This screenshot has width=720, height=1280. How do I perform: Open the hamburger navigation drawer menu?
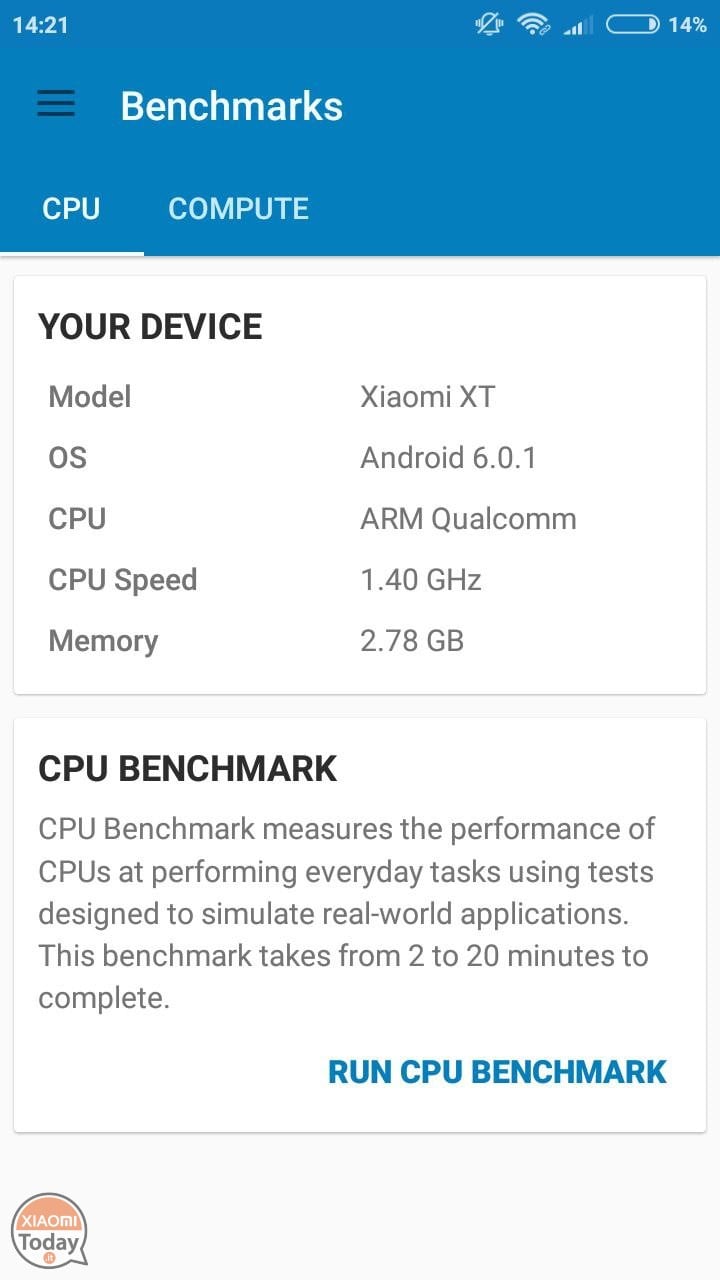(x=56, y=104)
